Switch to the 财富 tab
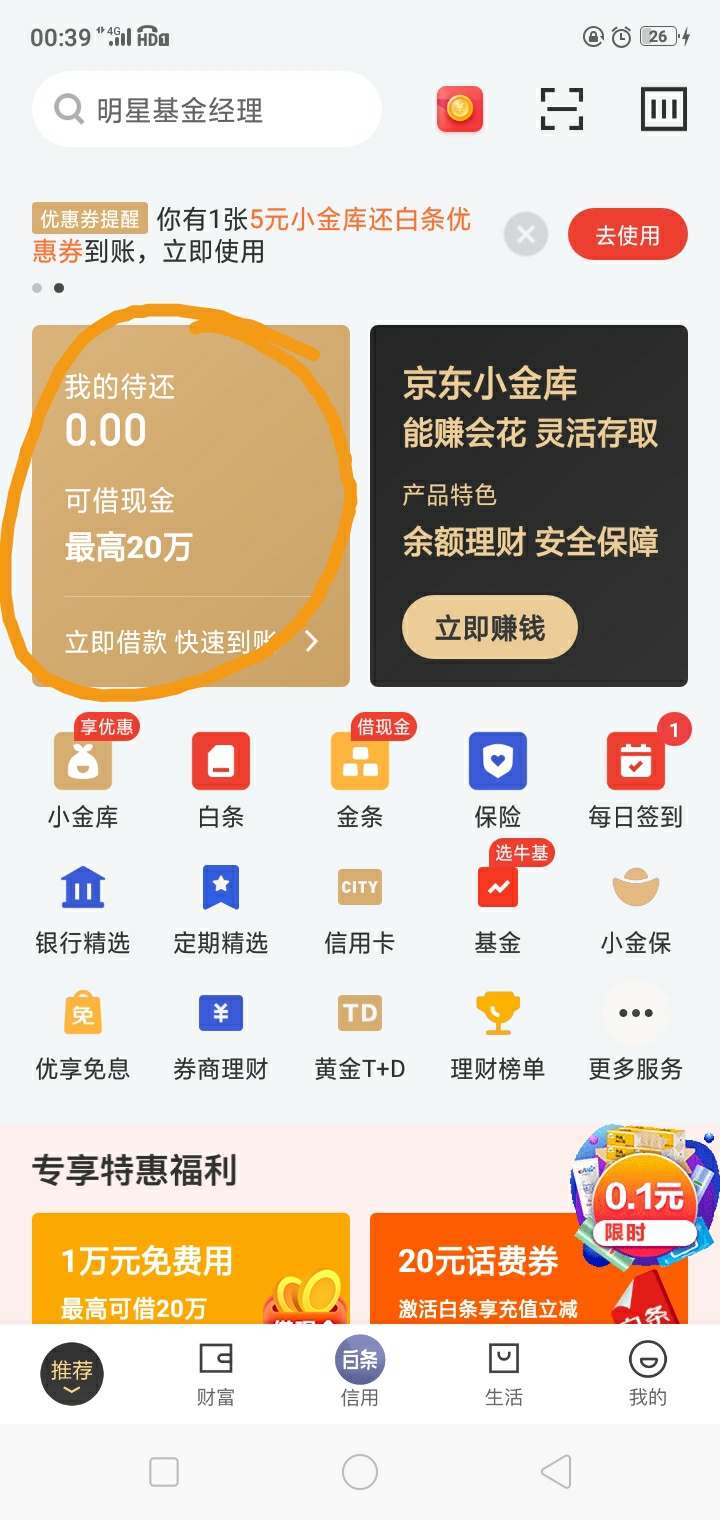The width and height of the screenshot is (720, 1520). [215, 1374]
